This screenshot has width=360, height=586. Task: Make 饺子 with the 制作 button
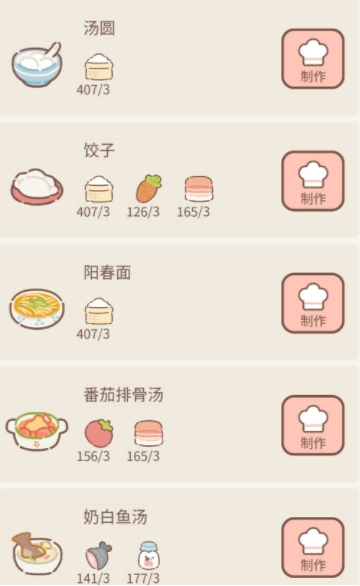point(313,181)
